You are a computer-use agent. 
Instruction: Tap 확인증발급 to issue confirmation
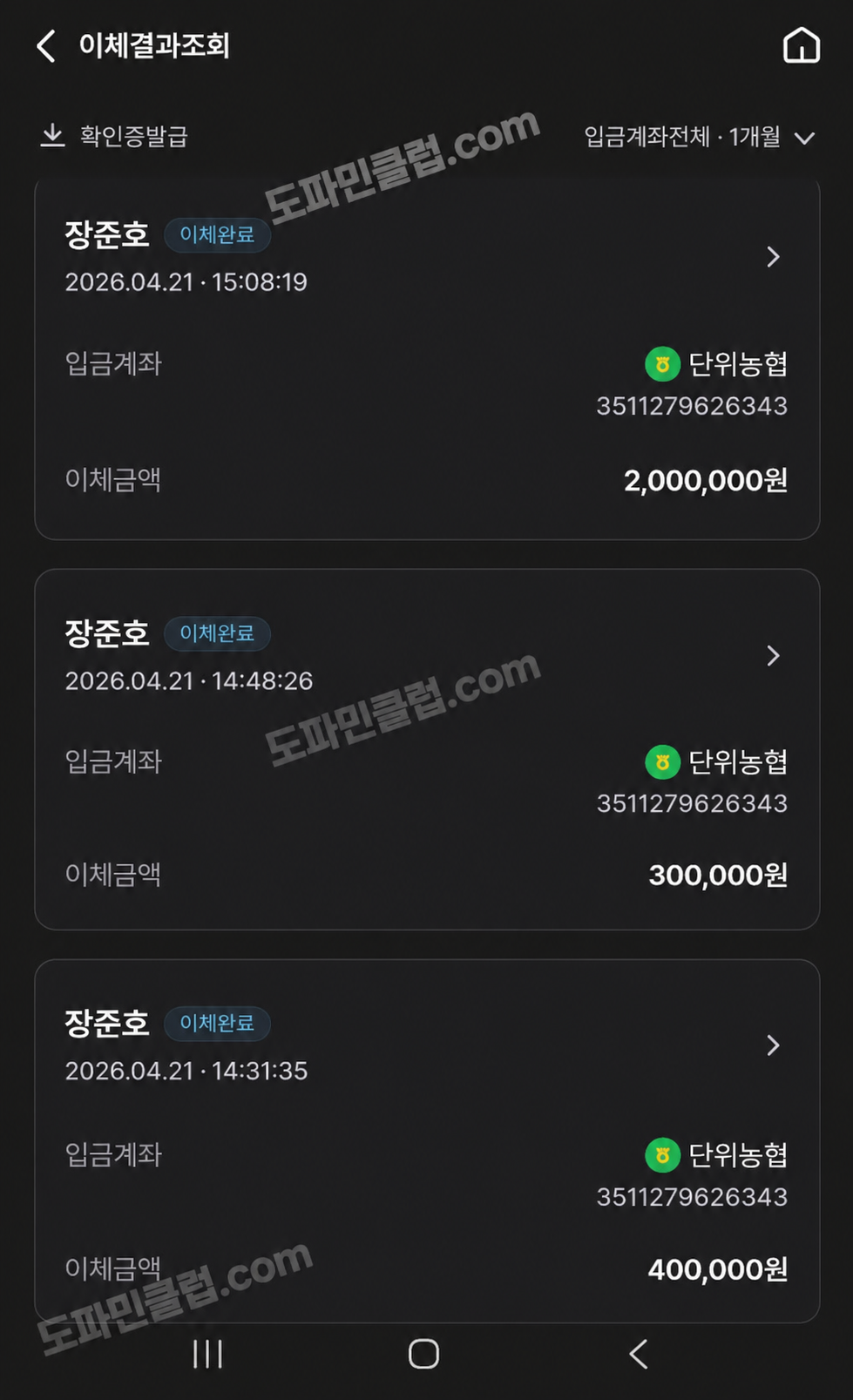point(115,136)
